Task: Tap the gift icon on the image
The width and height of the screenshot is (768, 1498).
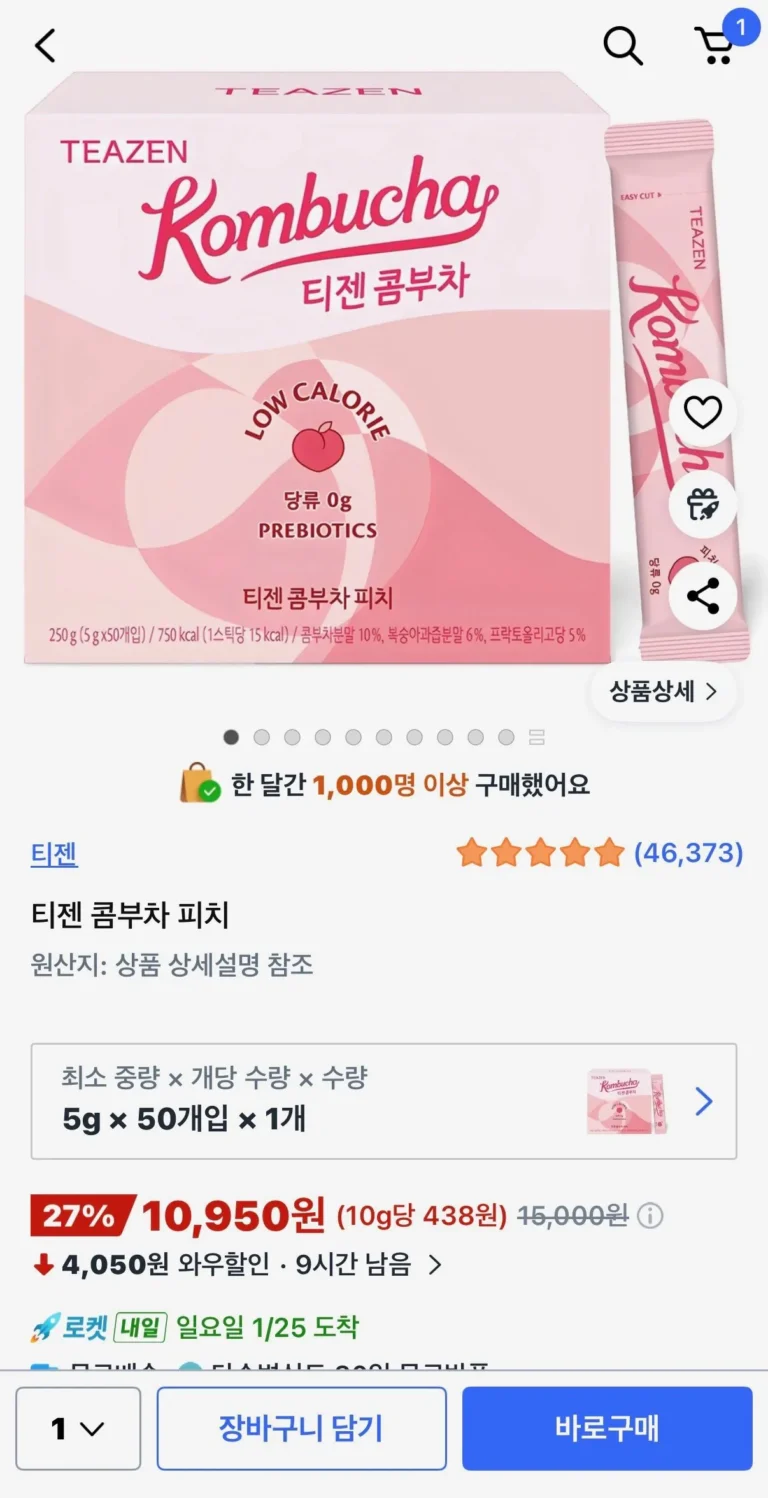Action: [x=703, y=503]
